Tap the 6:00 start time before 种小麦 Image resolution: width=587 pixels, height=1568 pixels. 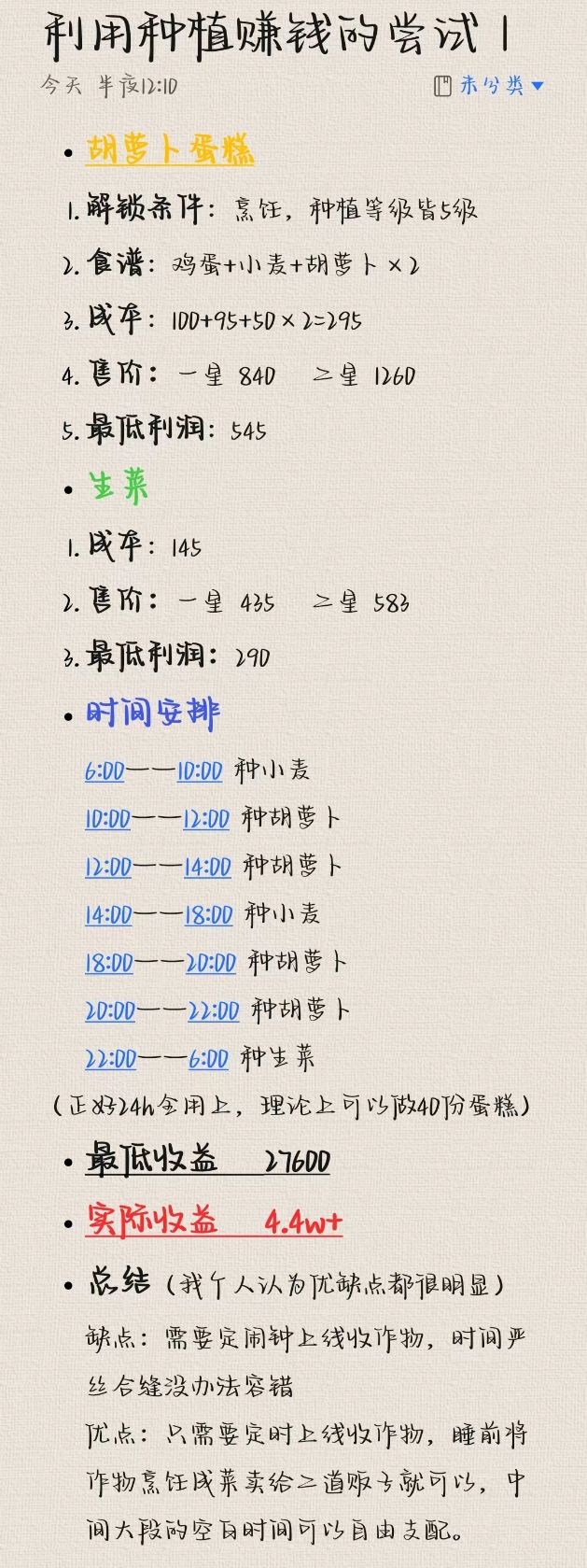[x=104, y=771]
